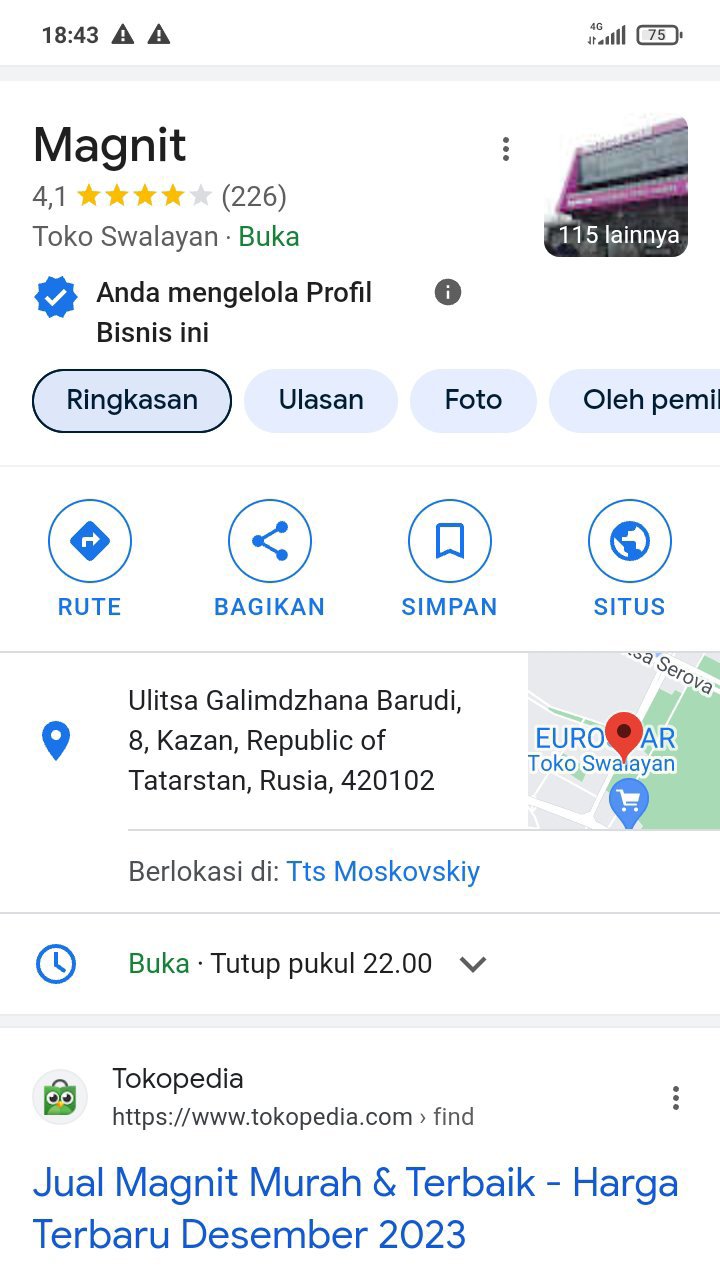The height and width of the screenshot is (1280, 720).
Task: Open the Tts Moskovskiy link
Action: pyautogui.click(x=383, y=872)
